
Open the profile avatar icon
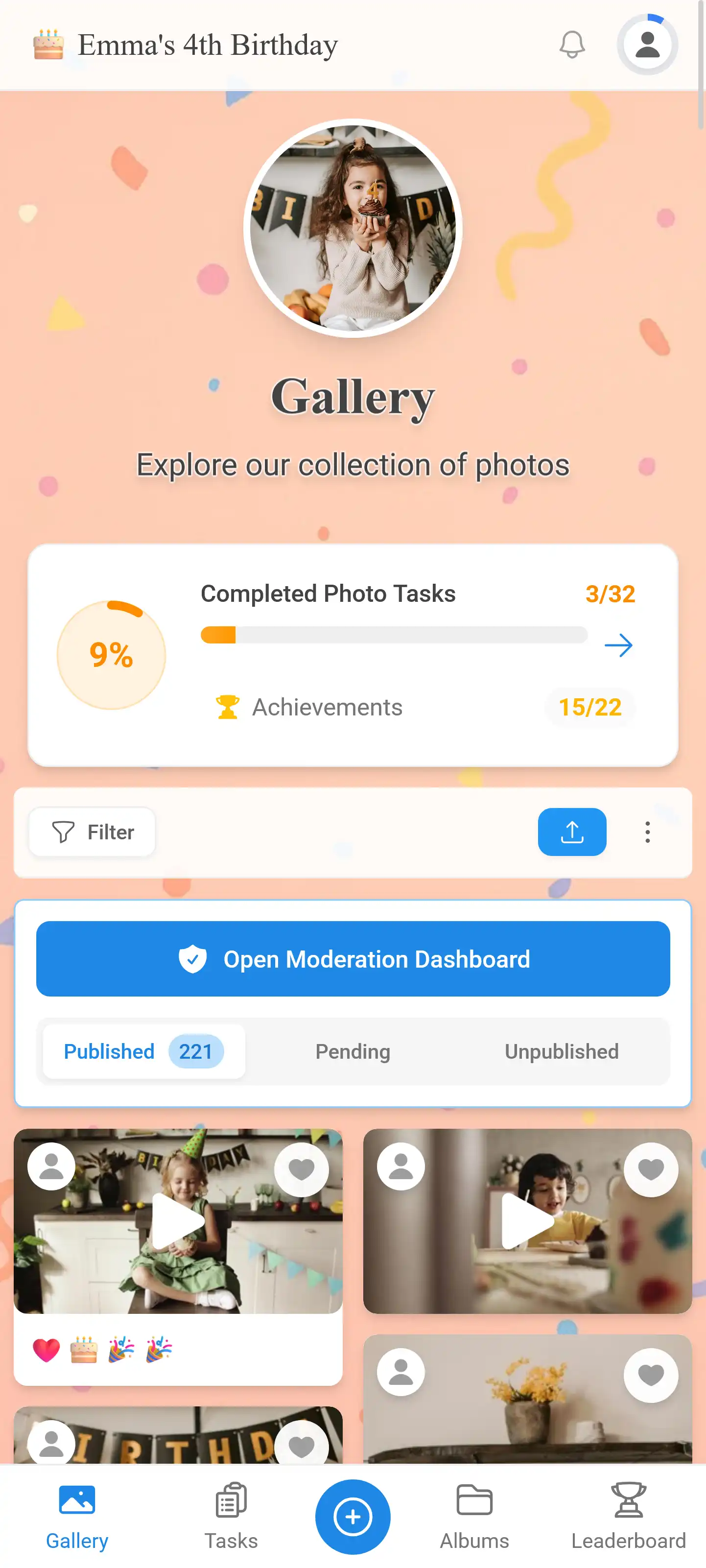point(647,45)
